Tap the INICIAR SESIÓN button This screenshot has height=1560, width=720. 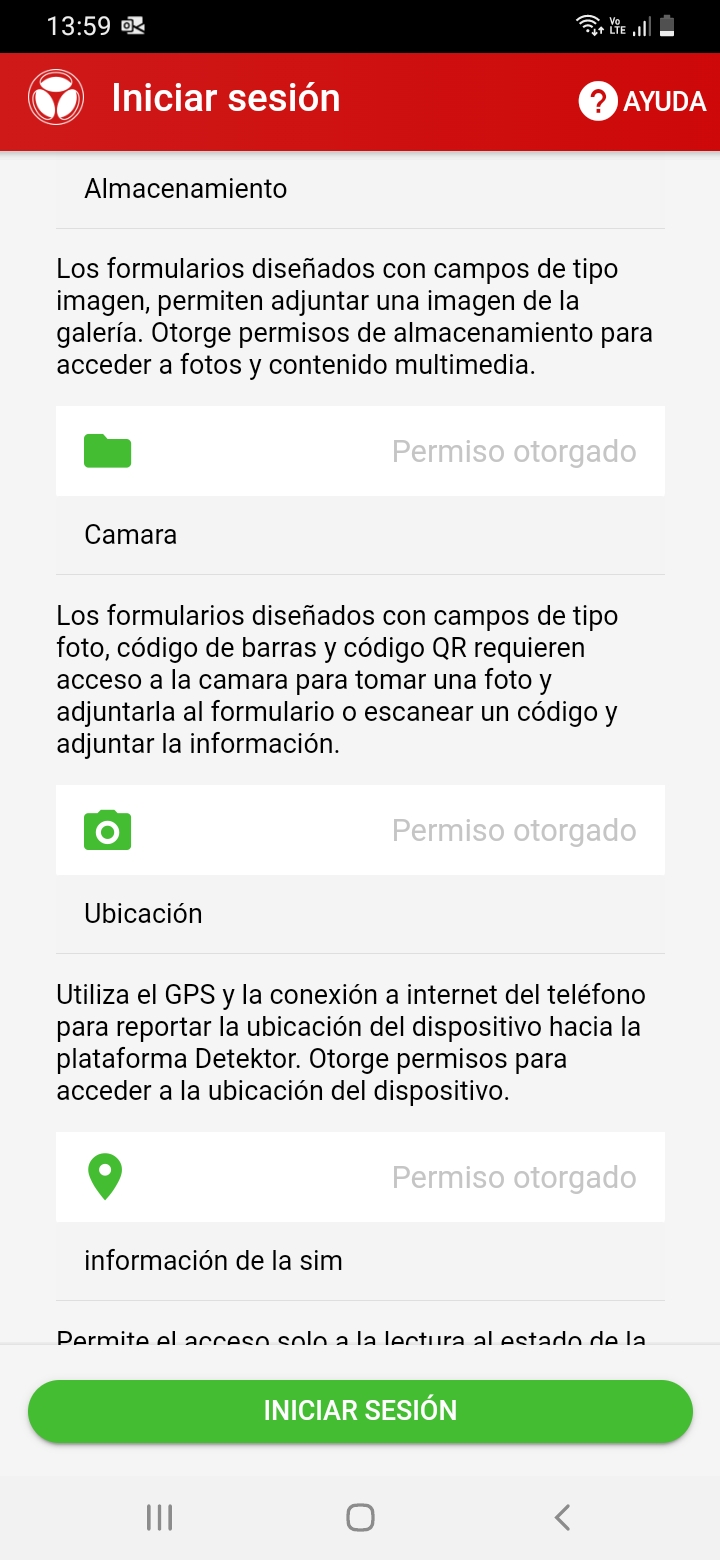coord(360,1410)
